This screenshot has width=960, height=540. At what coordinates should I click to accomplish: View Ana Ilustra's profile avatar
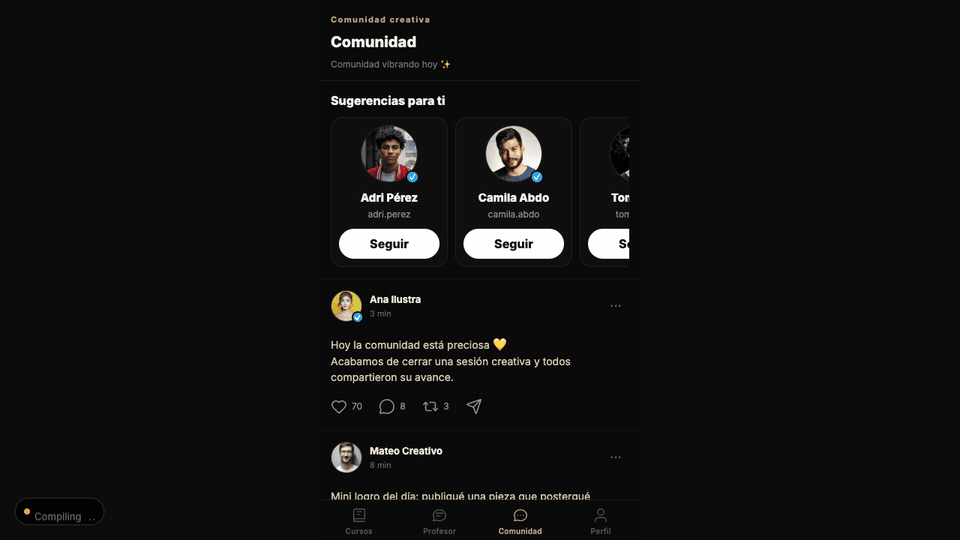(x=346, y=306)
